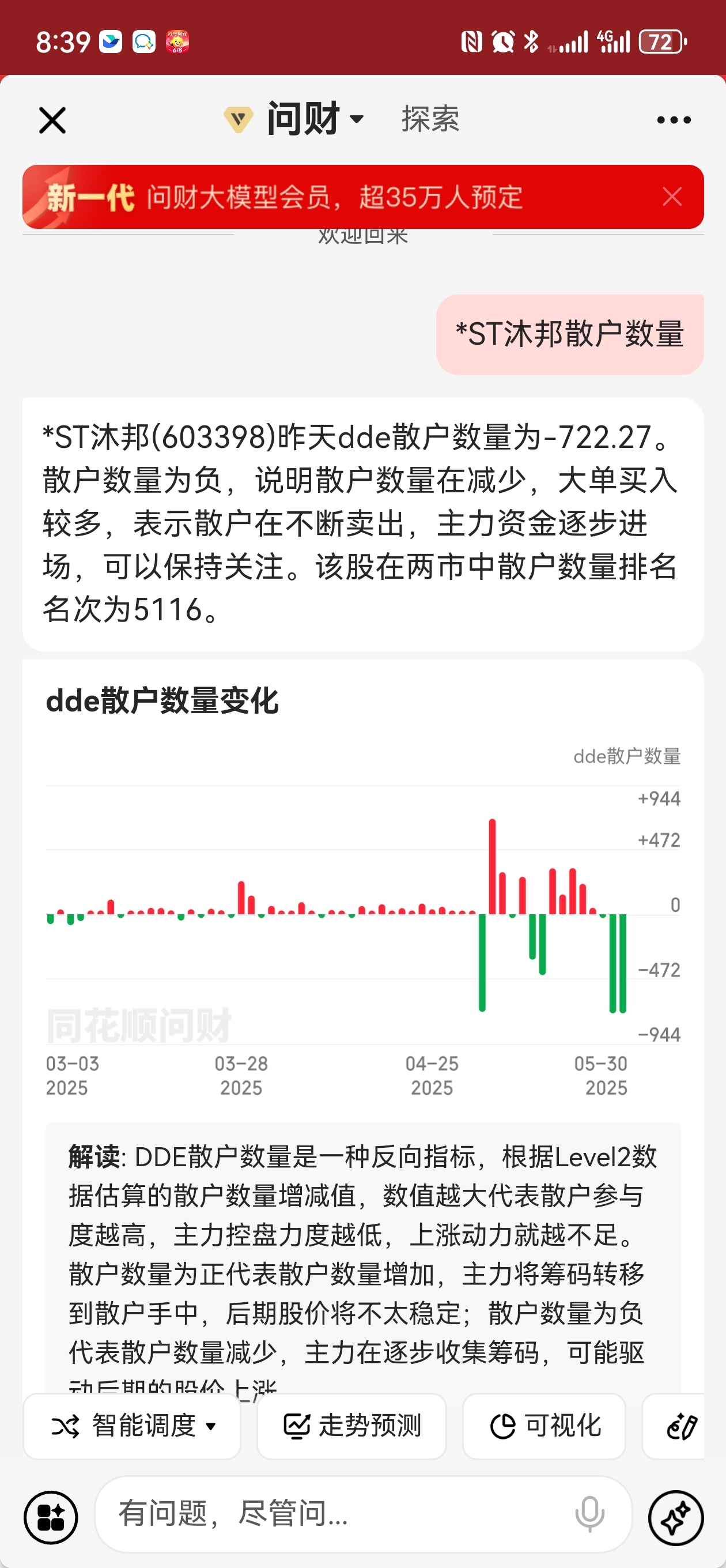
Task: Select the 可视化 chip
Action: [544, 1426]
